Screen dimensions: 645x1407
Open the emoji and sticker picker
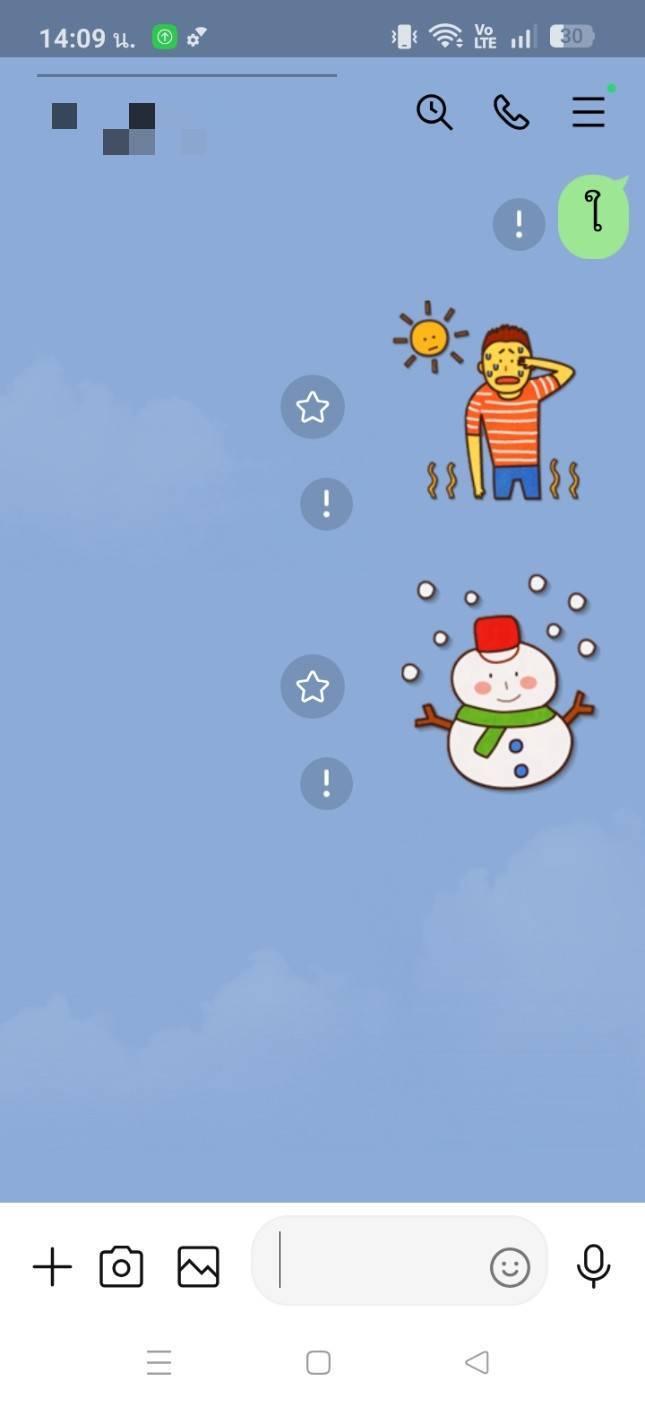(509, 1268)
